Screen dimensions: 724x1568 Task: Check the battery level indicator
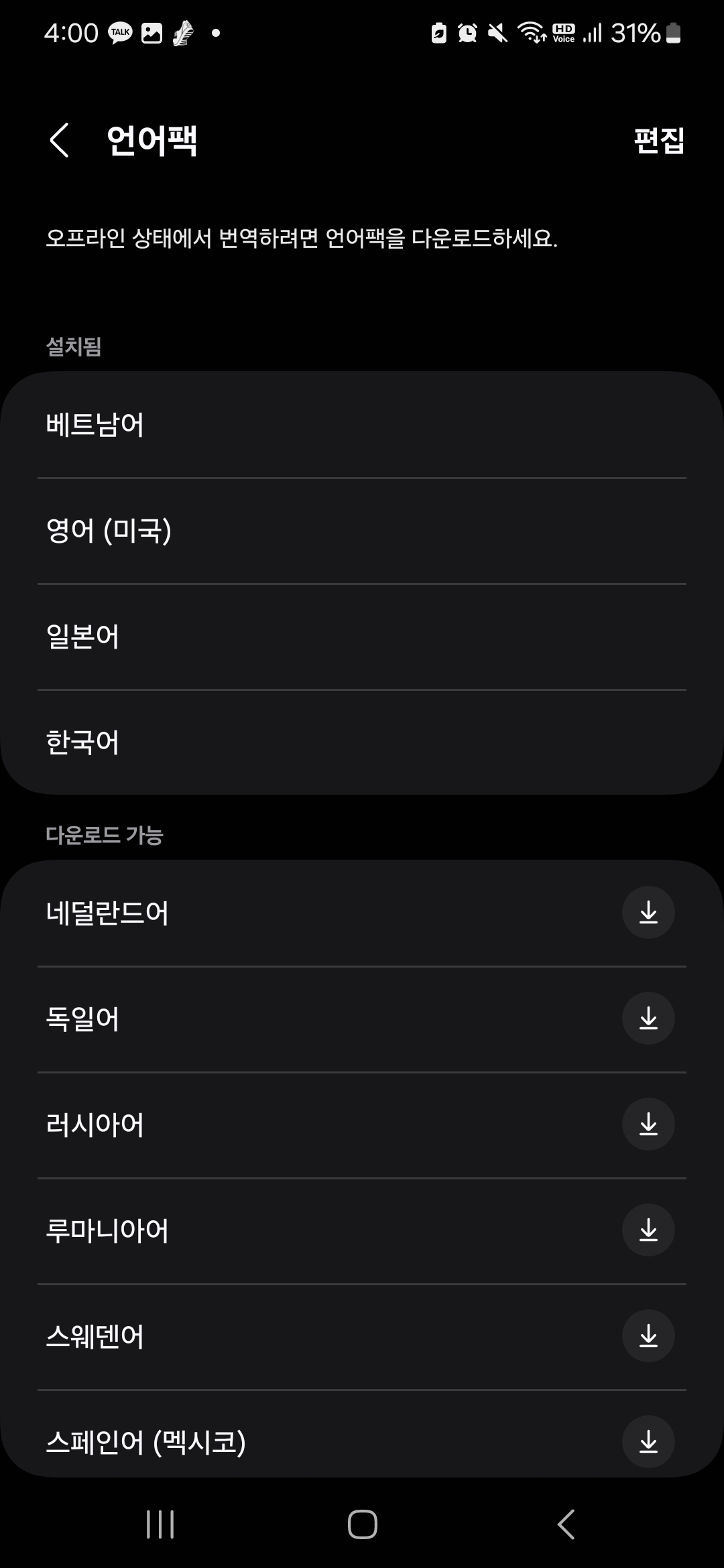click(636, 32)
